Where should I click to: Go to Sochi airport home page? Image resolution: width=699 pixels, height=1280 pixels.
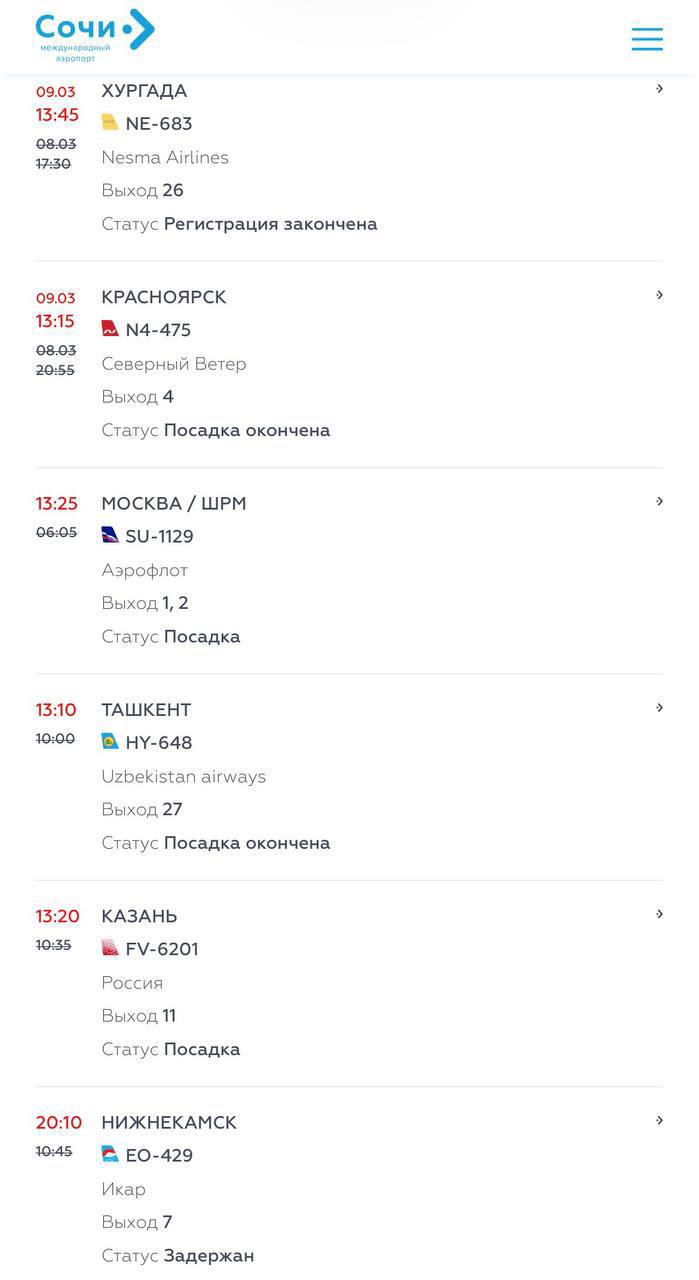(x=95, y=36)
